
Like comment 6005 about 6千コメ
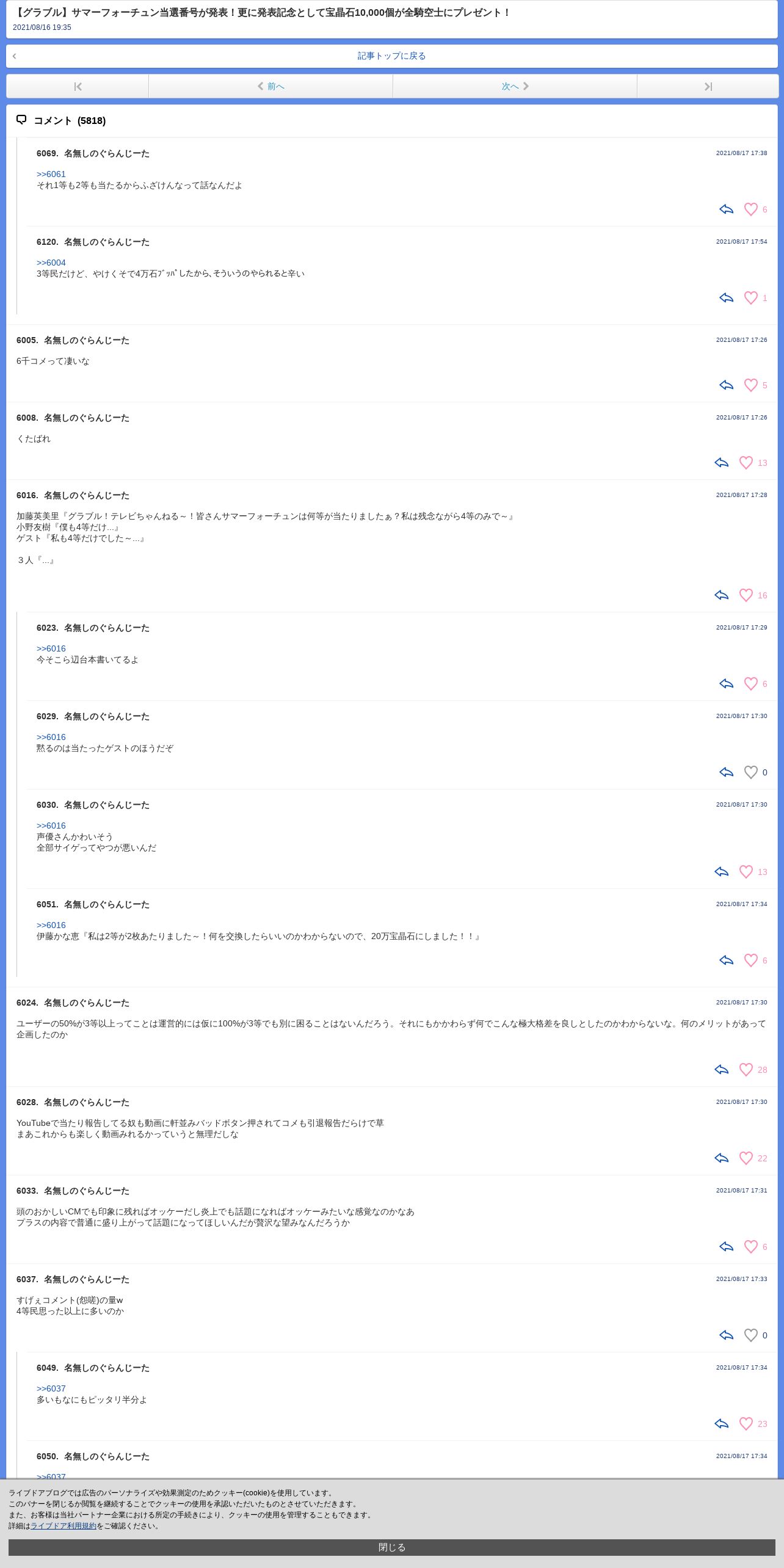[750, 385]
